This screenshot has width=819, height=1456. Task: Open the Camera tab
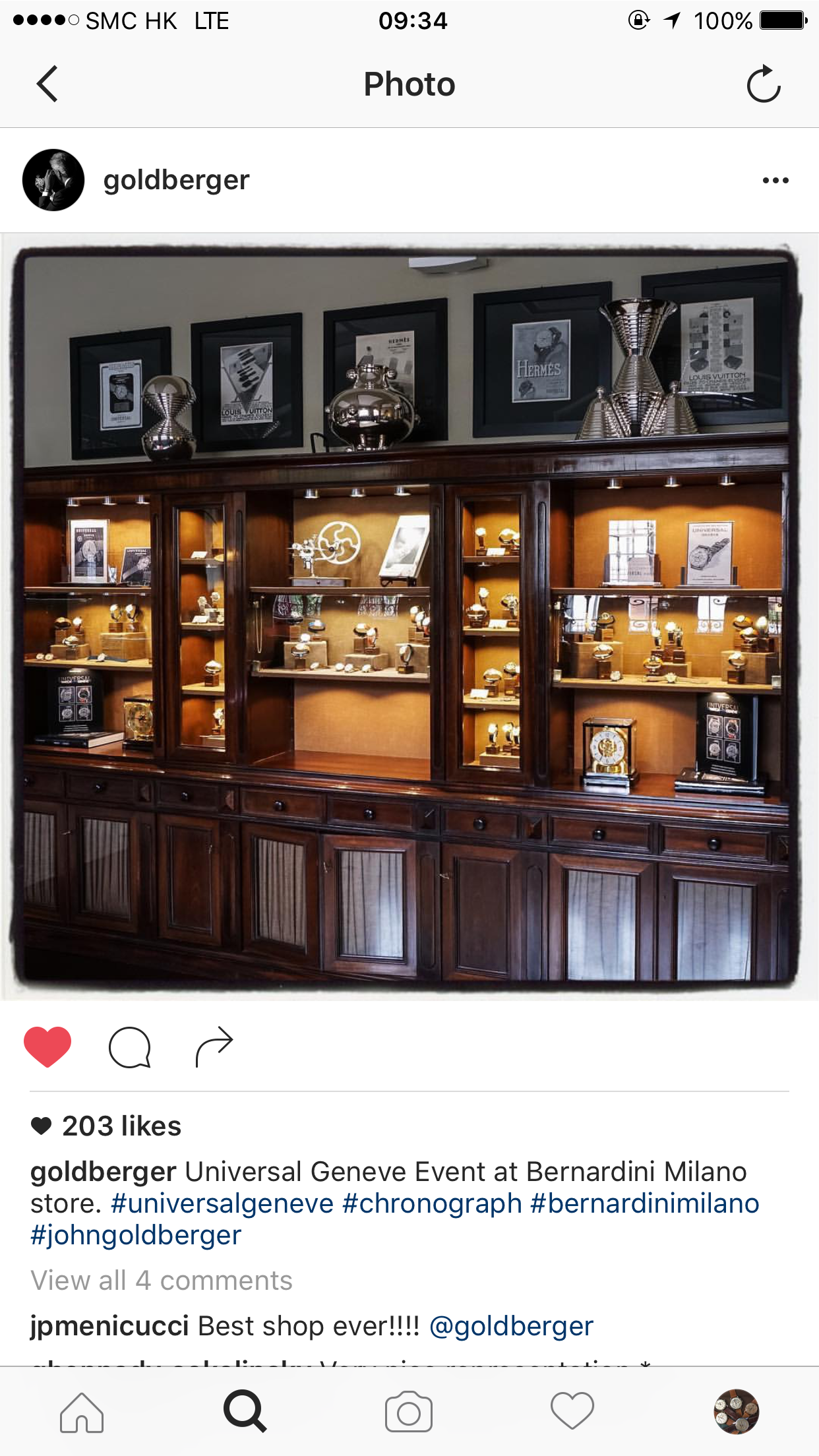409,1412
